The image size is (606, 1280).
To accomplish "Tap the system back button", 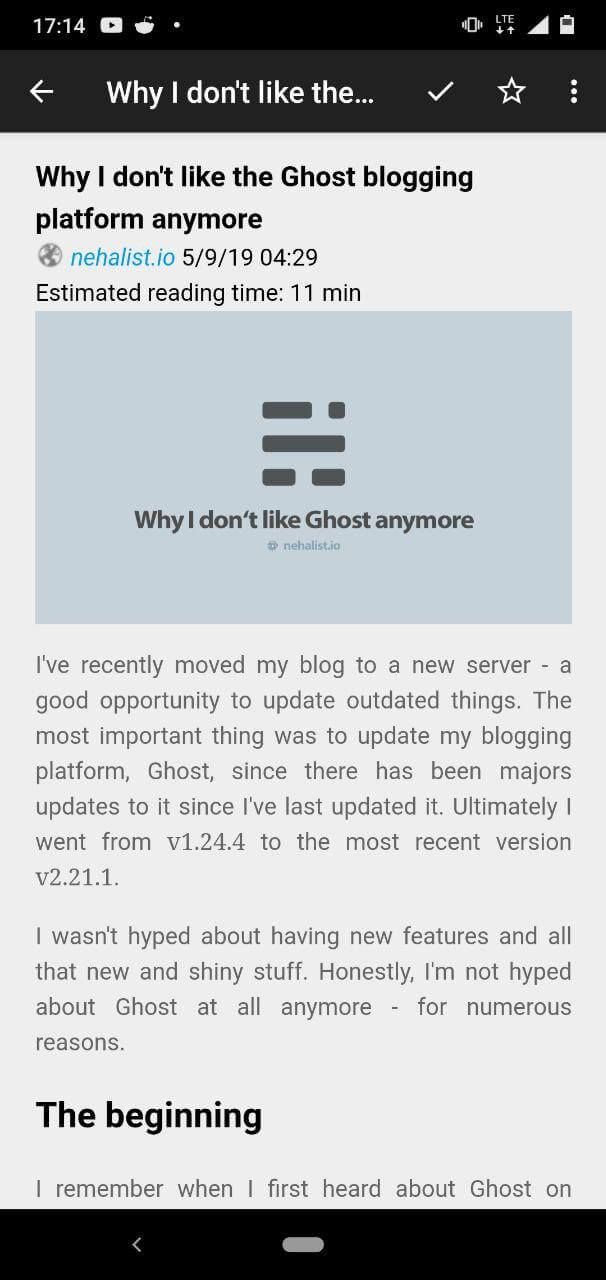I will pyautogui.click(x=137, y=1245).
